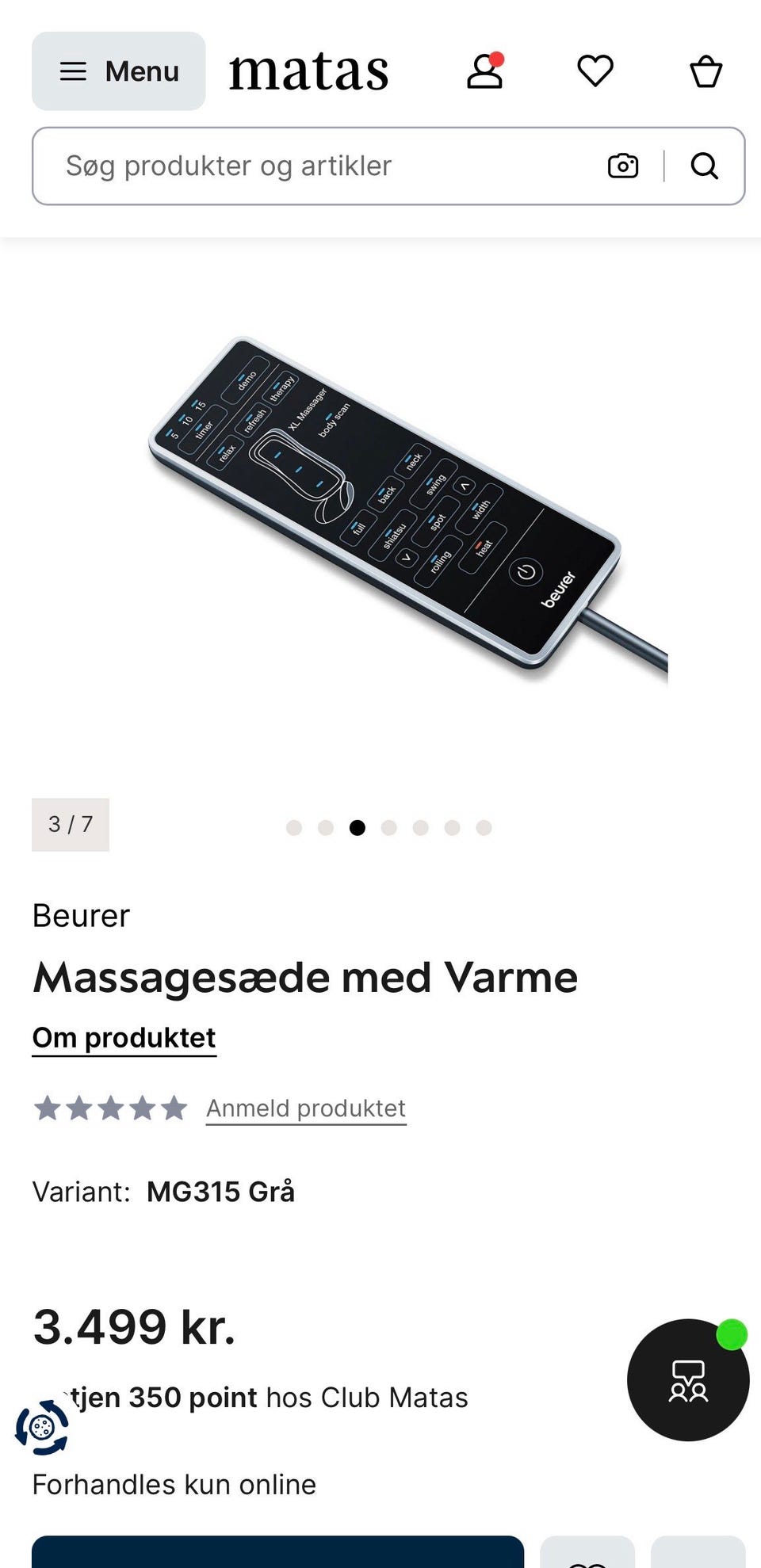Click the matas logo to go home
This screenshot has width=761, height=1568.
click(x=308, y=71)
